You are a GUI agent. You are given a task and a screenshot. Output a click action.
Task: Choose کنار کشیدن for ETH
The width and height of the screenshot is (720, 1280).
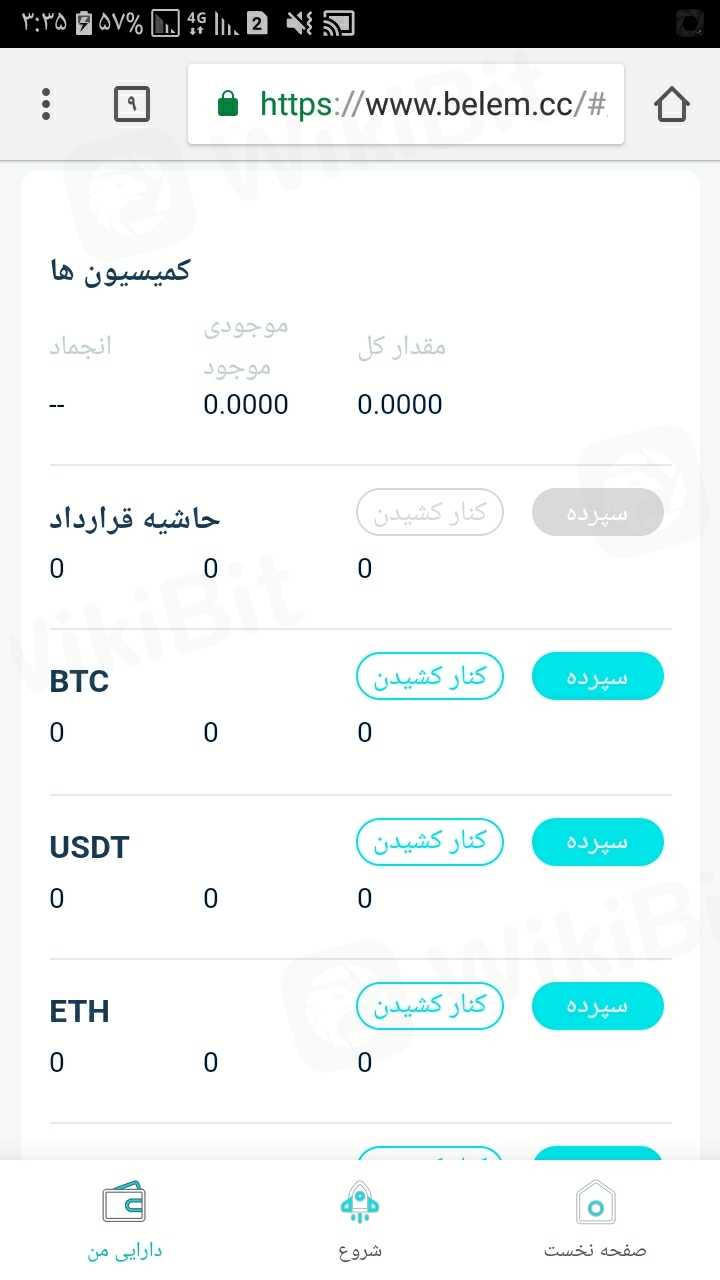click(430, 1006)
